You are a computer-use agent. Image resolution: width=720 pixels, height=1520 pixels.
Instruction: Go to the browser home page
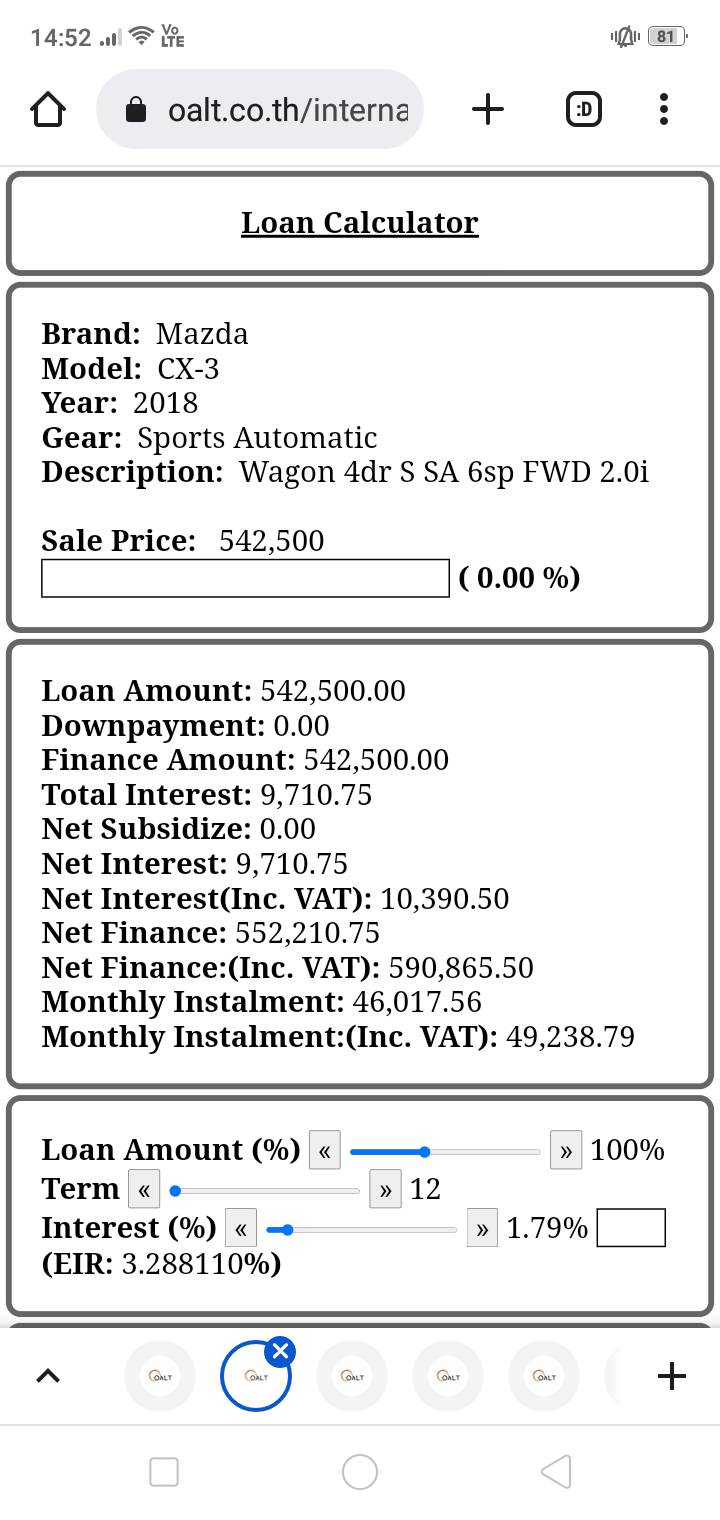tap(48, 110)
